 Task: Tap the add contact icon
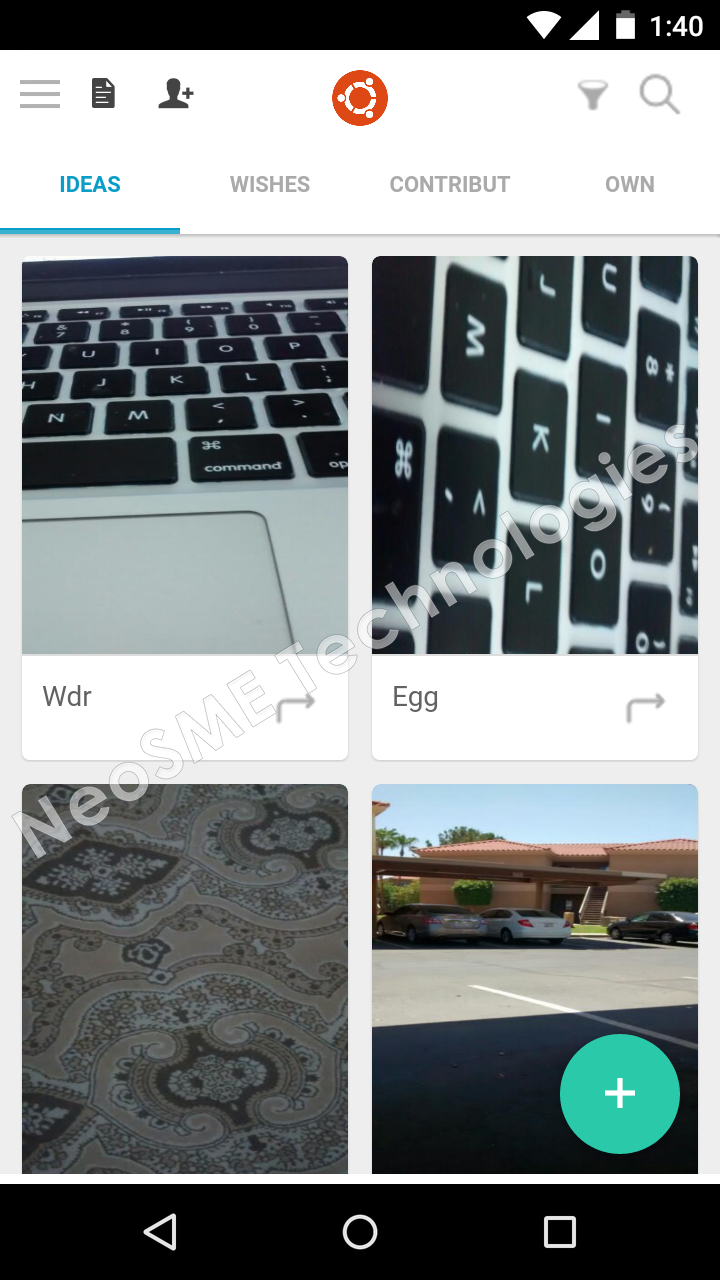tap(176, 95)
